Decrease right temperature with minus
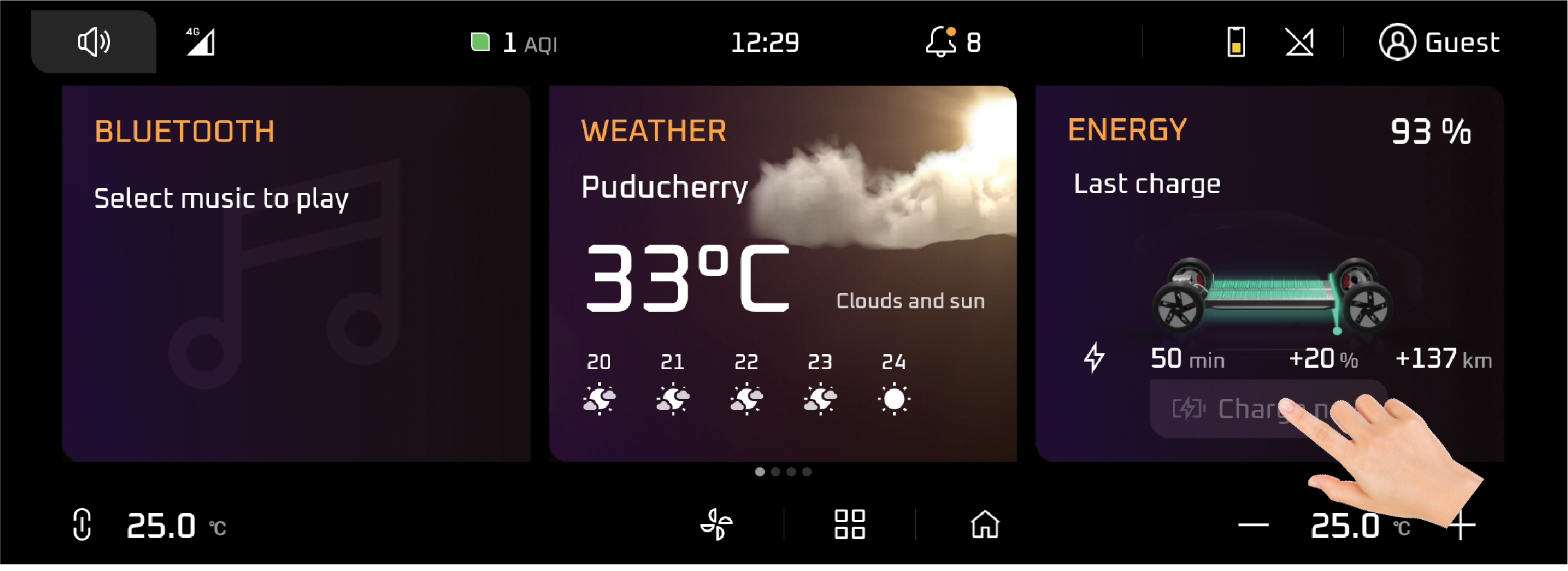The height and width of the screenshot is (571, 1568). 1253,525
